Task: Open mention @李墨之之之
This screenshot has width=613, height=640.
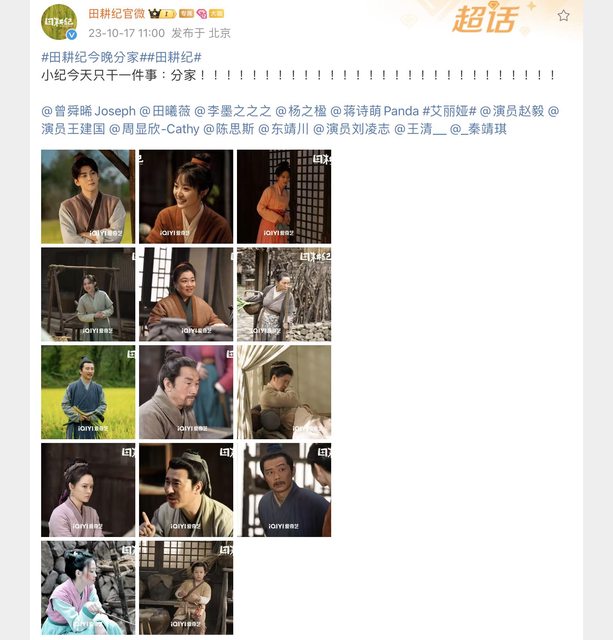Action: 232,111
